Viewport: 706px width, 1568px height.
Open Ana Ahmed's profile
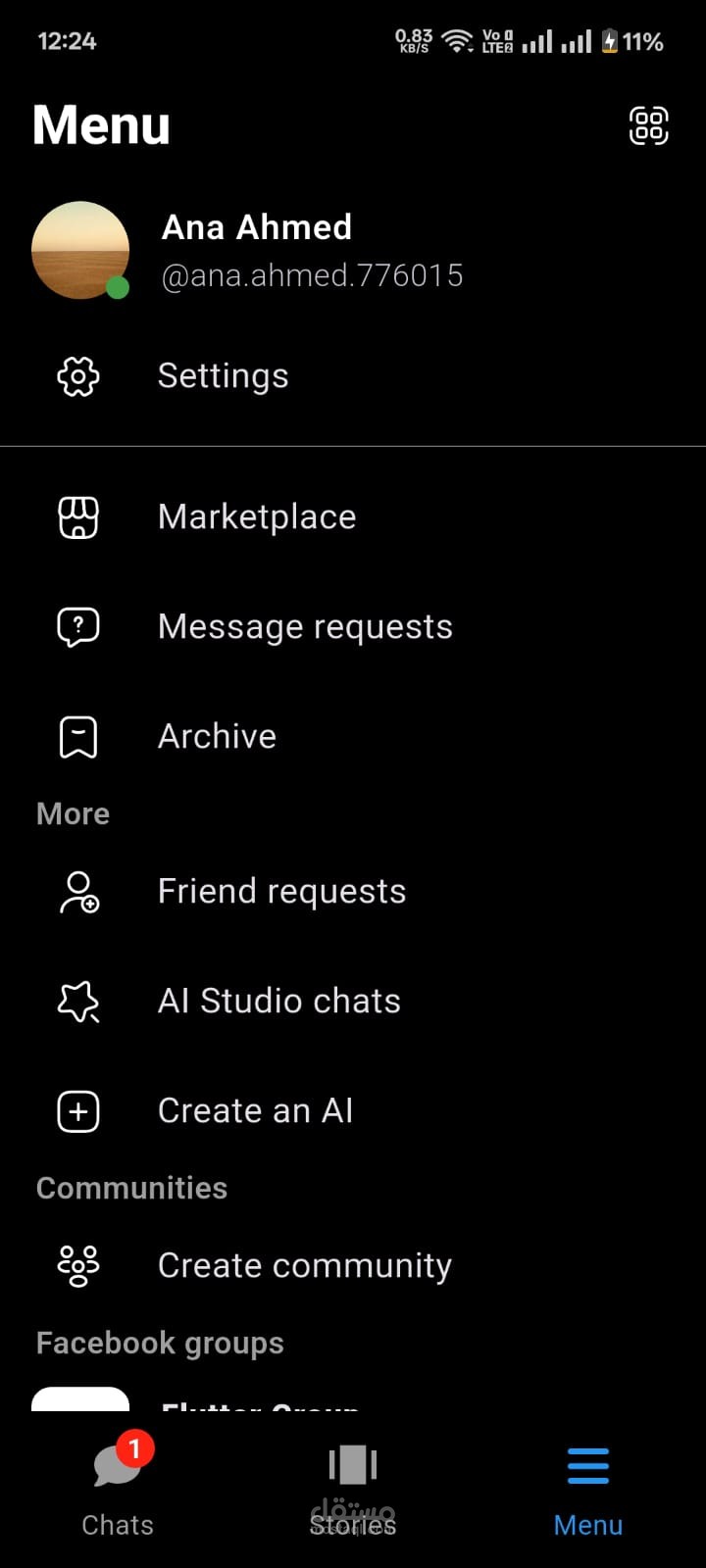click(255, 250)
